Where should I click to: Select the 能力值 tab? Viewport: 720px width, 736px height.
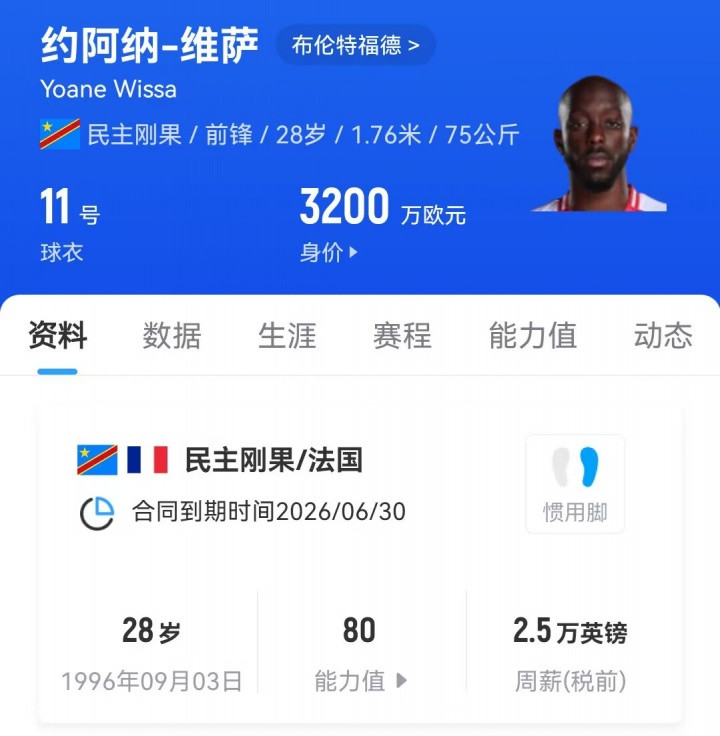pyautogui.click(x=532, y=336)
